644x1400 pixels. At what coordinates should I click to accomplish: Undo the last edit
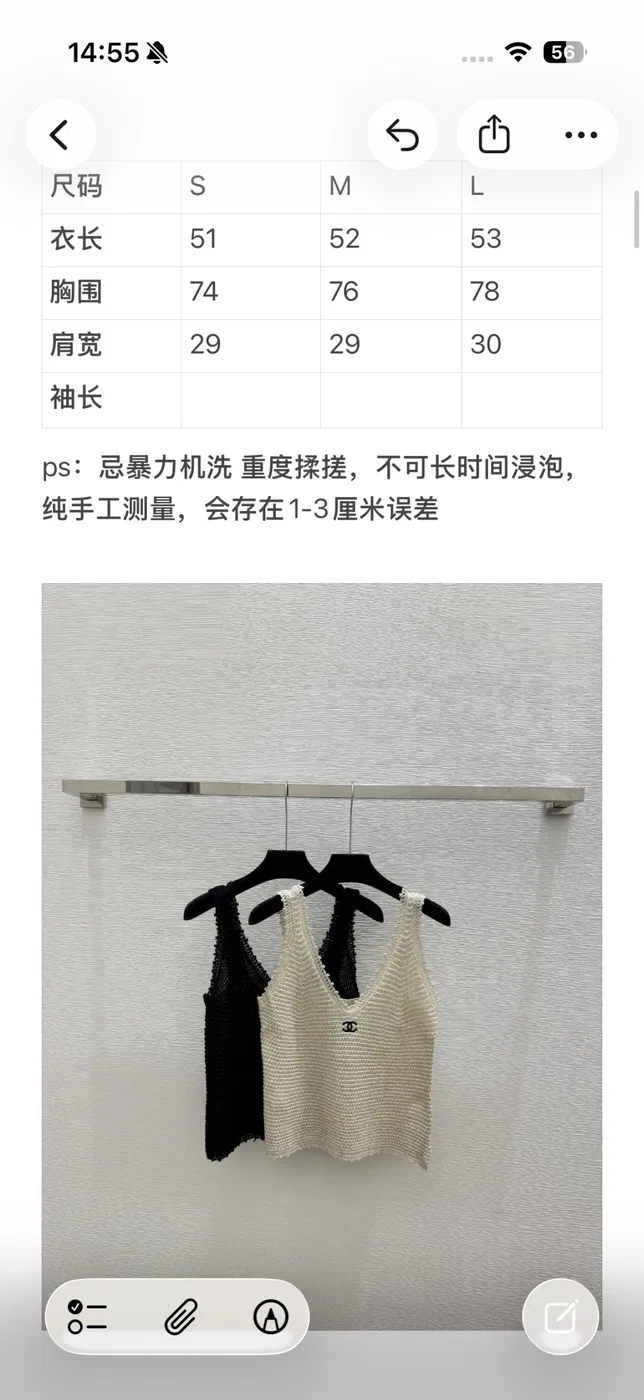pos(403,135)
